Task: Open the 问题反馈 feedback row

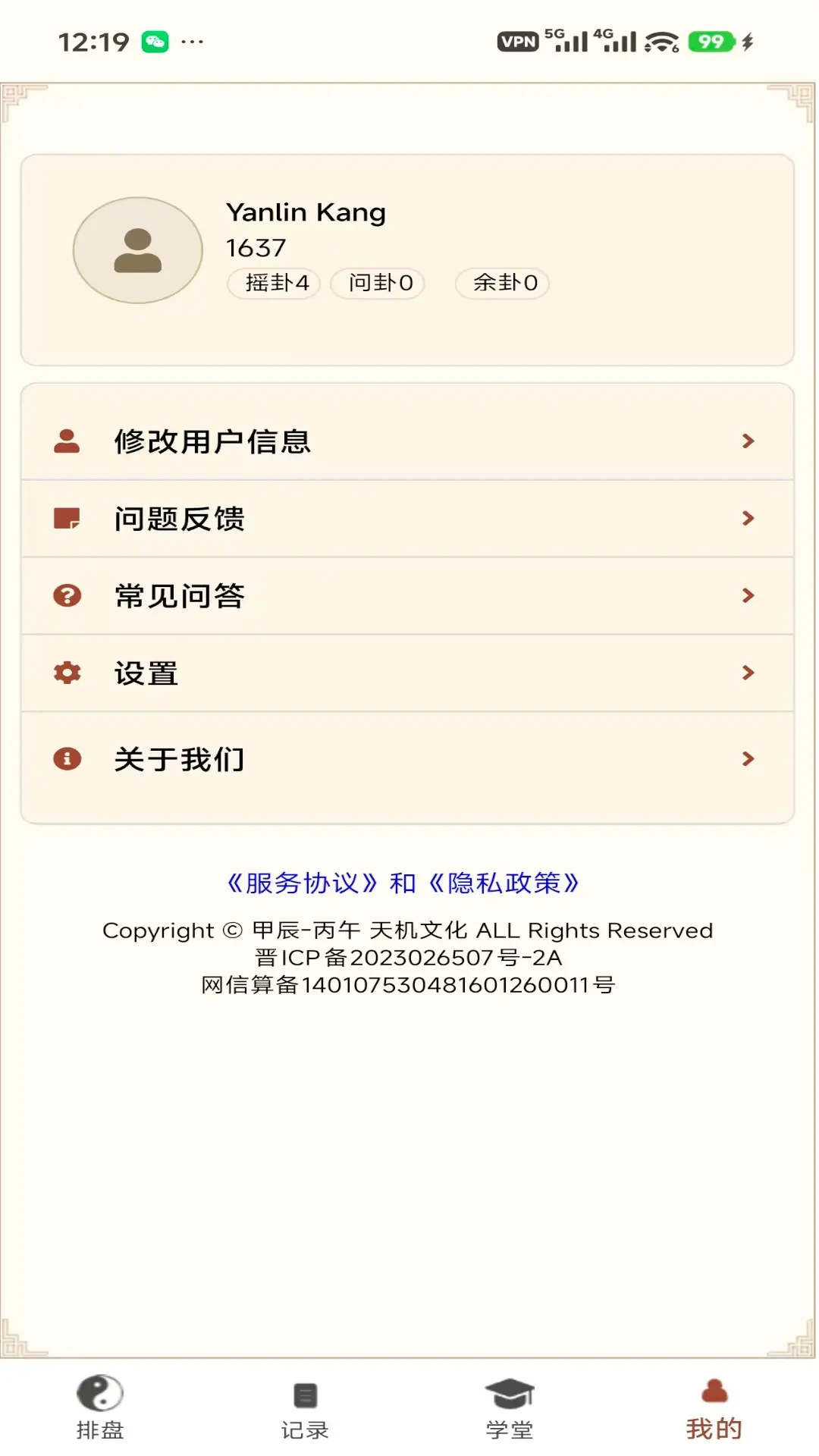Action: (x=407, y=519)
